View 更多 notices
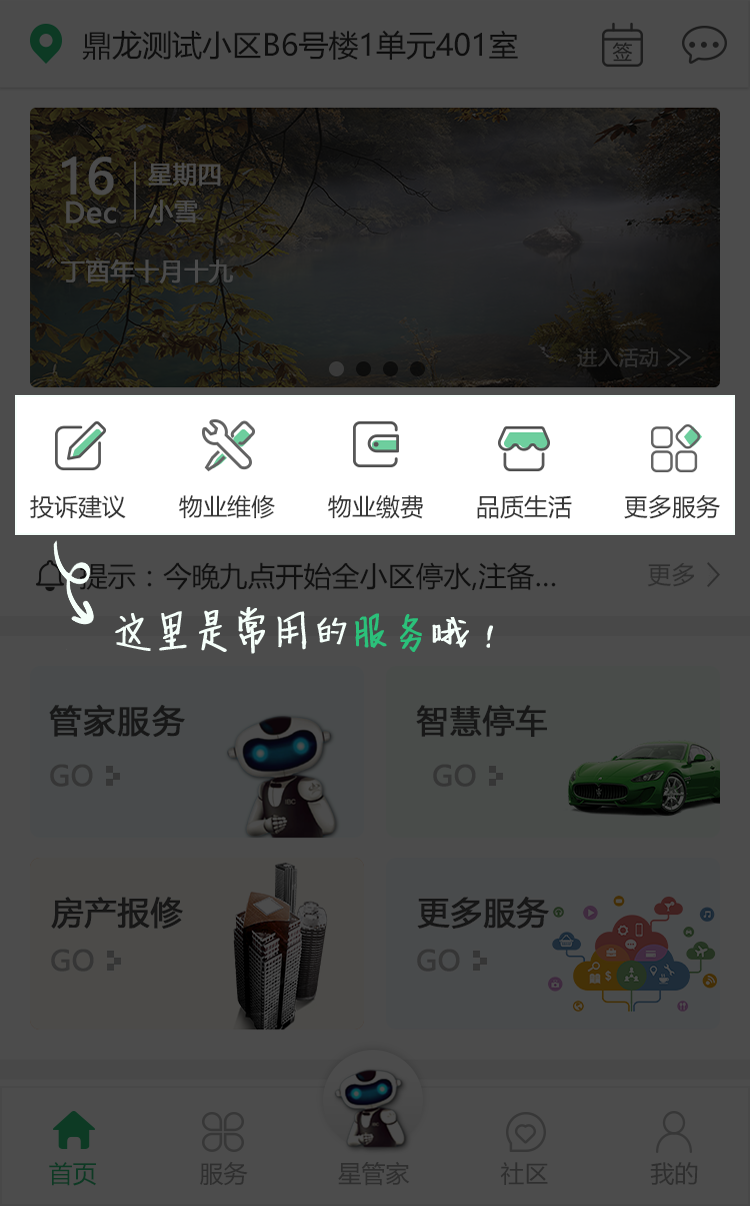Image resolution: width=750 pixels, height=1206 pixels. pyautogui.click(x=683, y=574)
